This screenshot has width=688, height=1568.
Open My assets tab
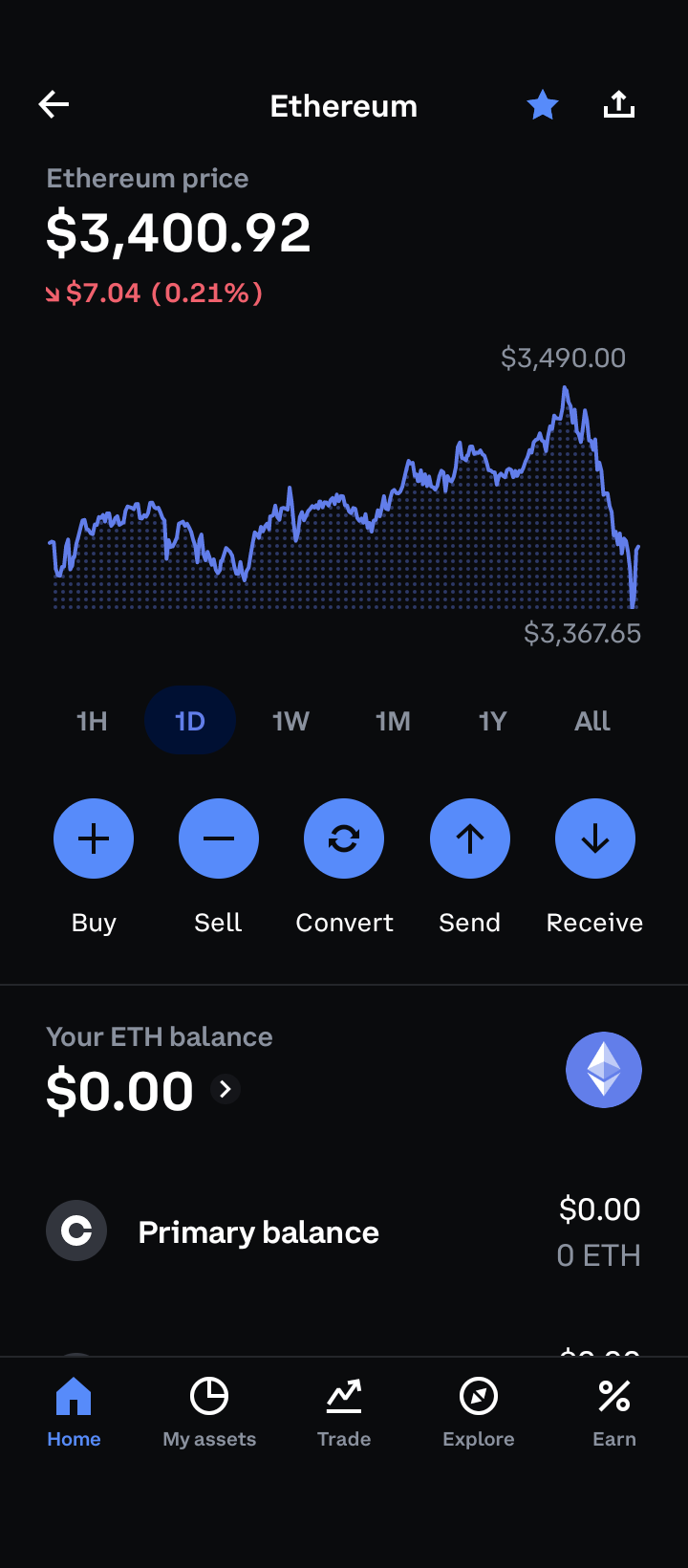(209, 1411)
